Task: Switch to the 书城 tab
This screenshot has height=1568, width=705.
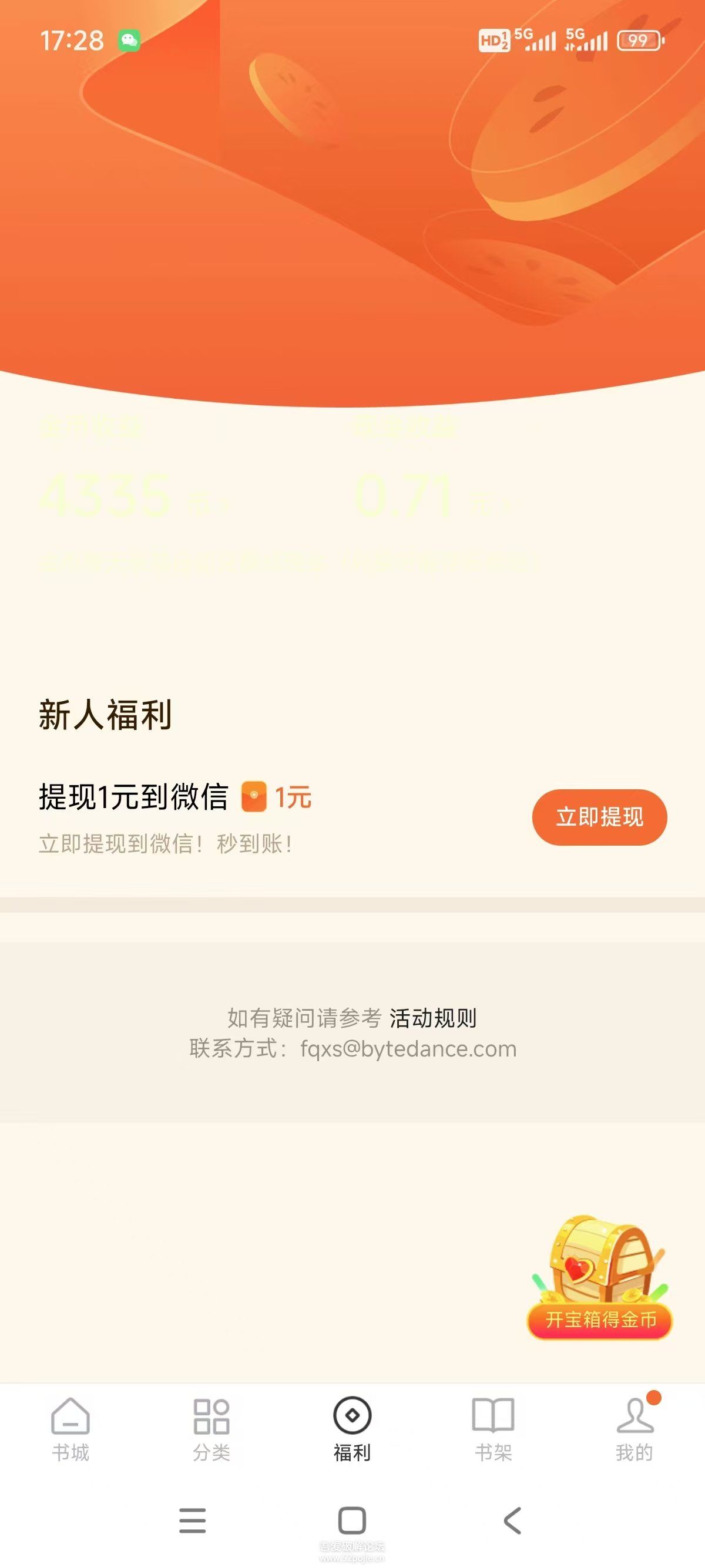Action: click(x=70, y=1429)
